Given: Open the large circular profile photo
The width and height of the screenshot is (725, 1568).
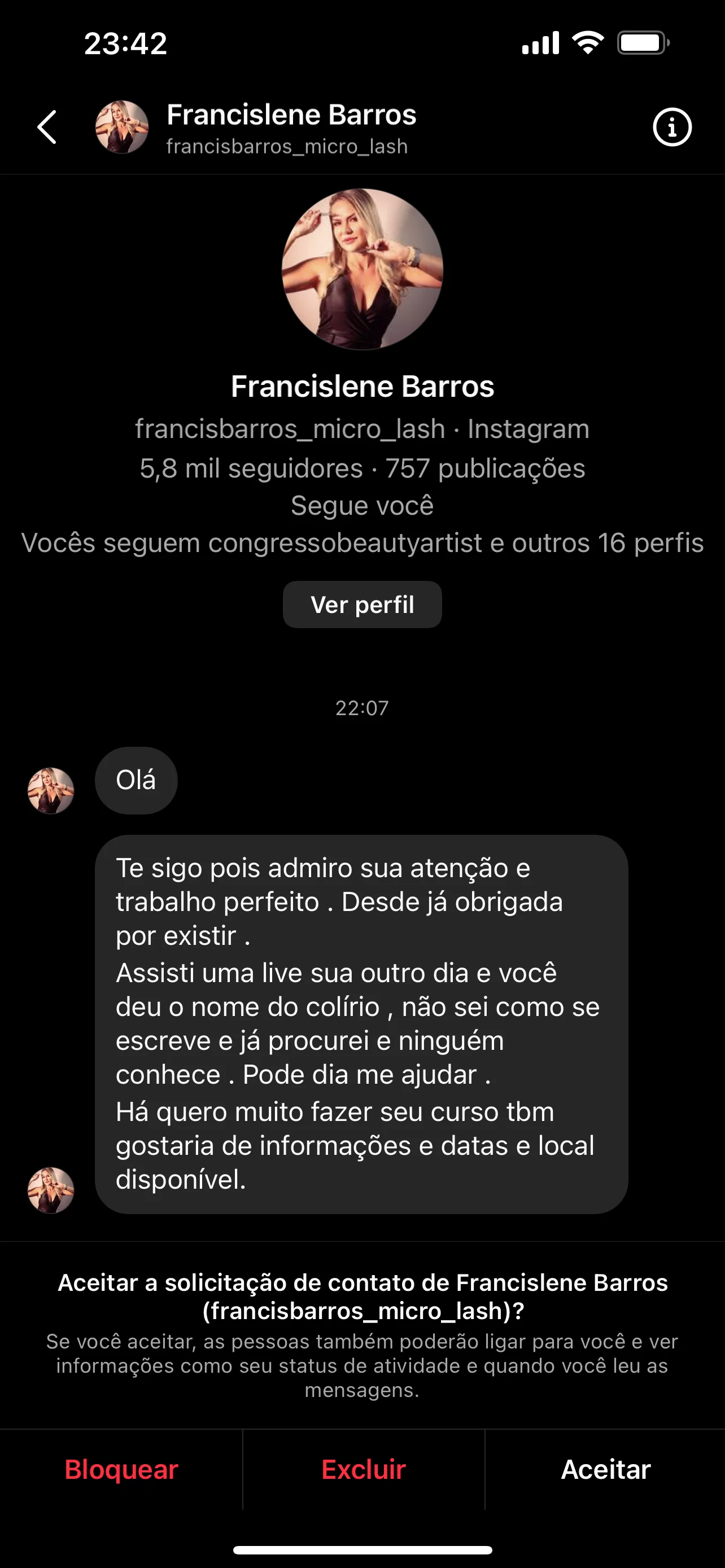Looking at the screenshot, I should (x=362, y=268).
